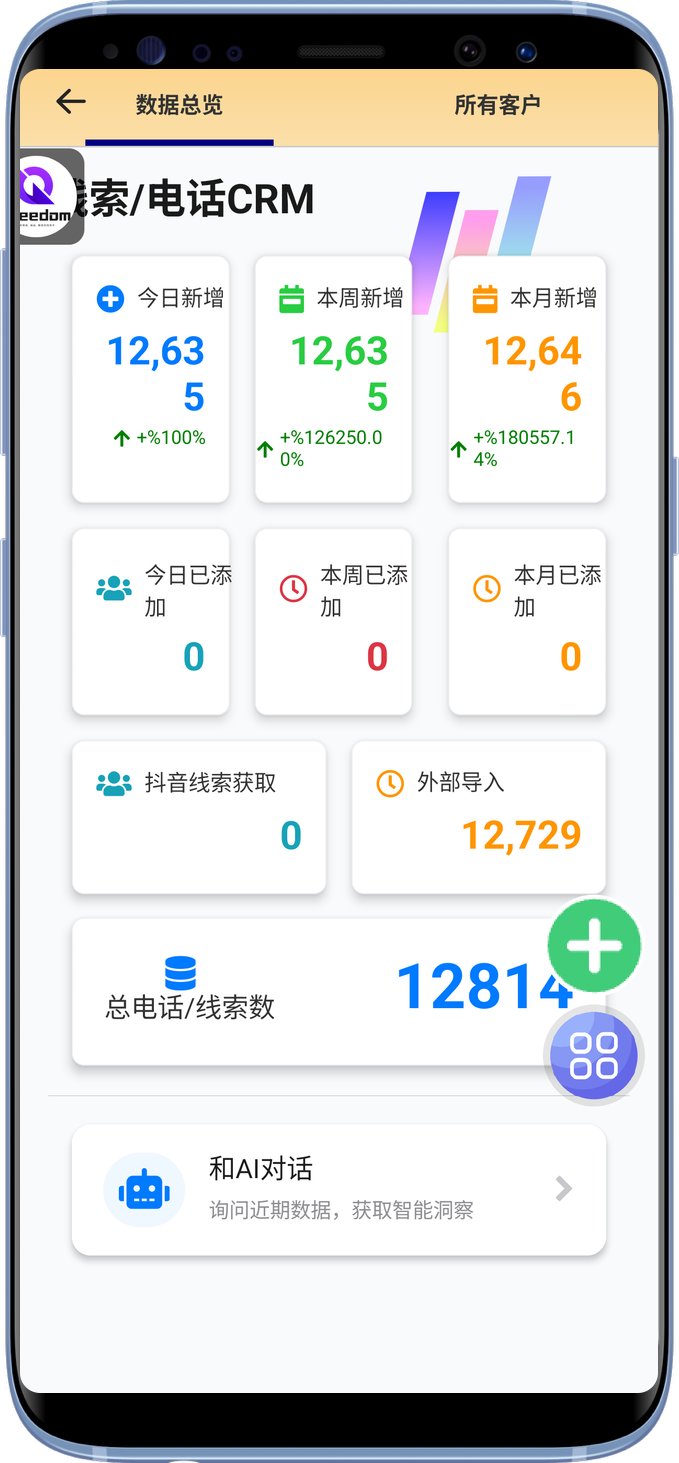Screen dimensions: 679x1463
Task: Open the 外部导入 card
Action: point(478,816)
